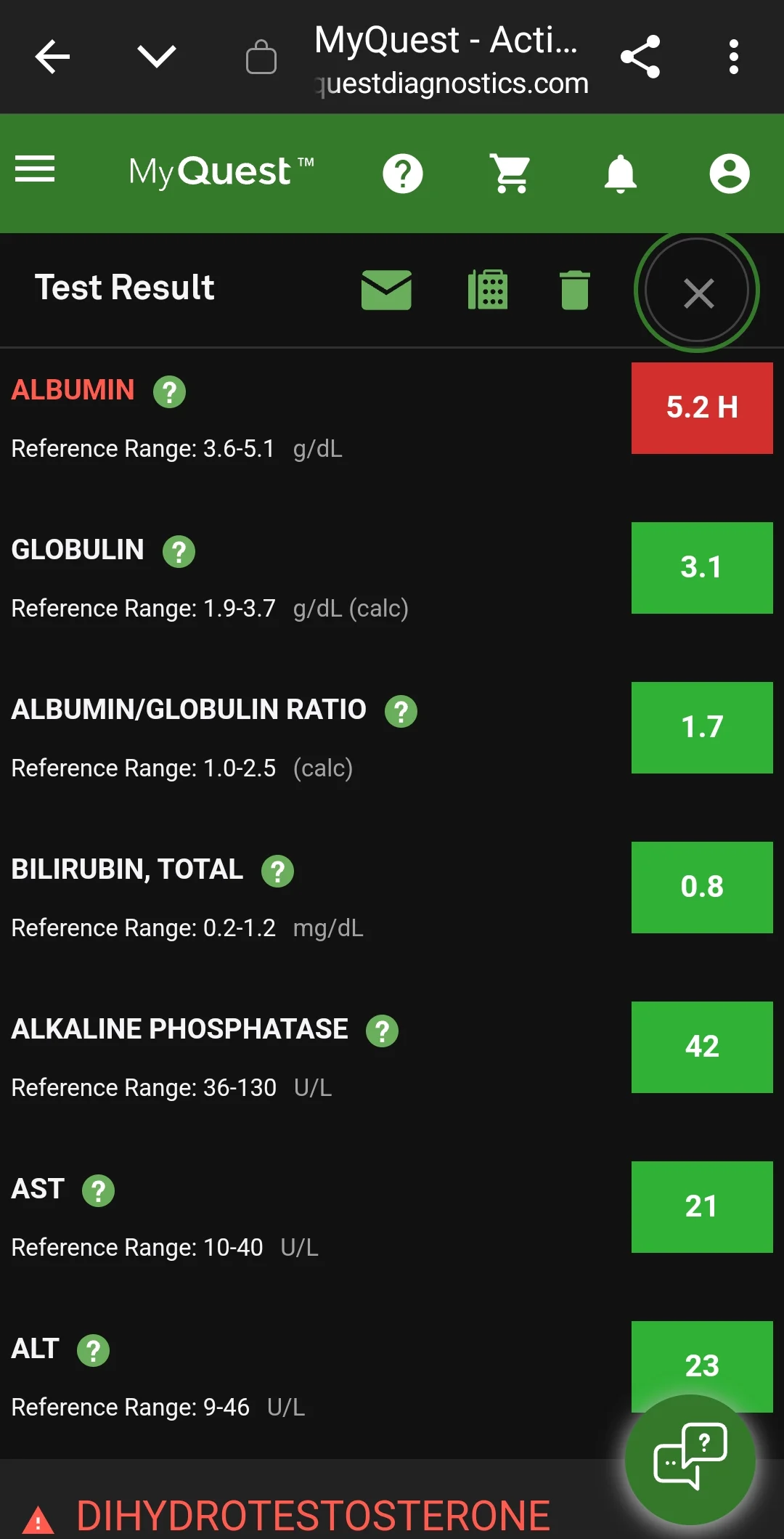This screenshot has height=1539, width=784.
Task: Show info about BILIRUBIN, TOTAL
Action: [278, 872]
